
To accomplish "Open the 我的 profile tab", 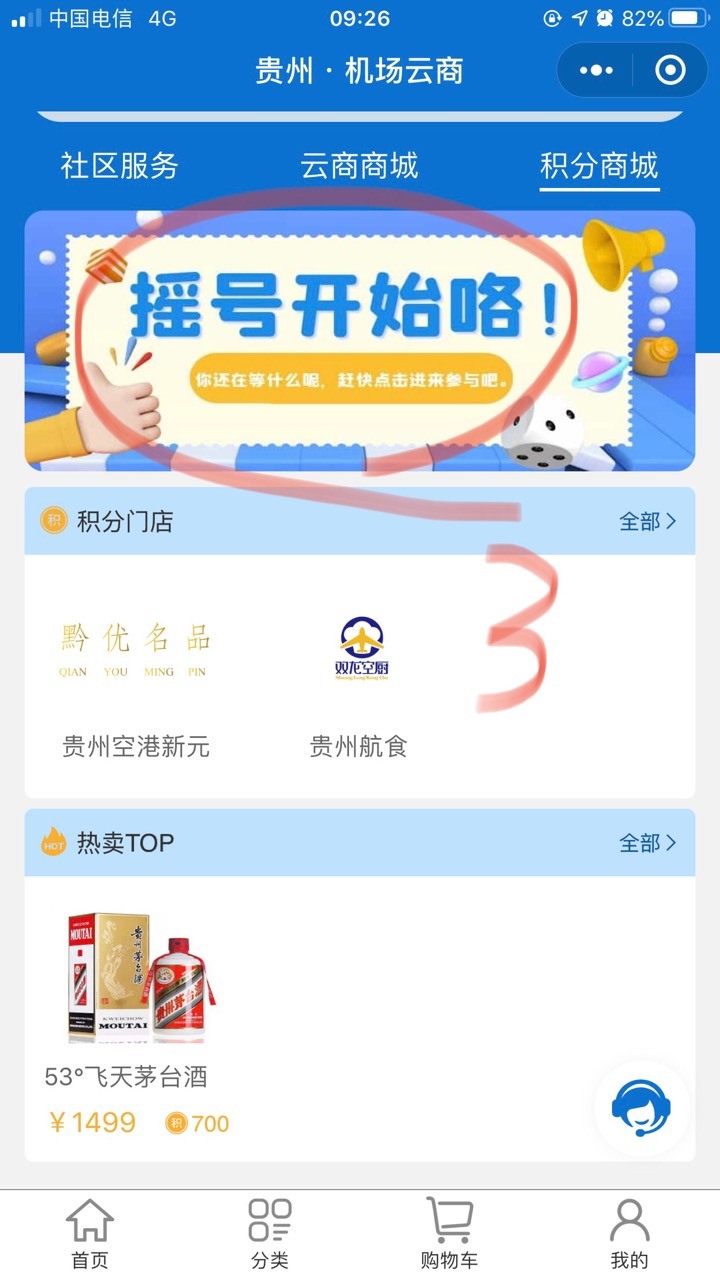I will [629, 1234].
